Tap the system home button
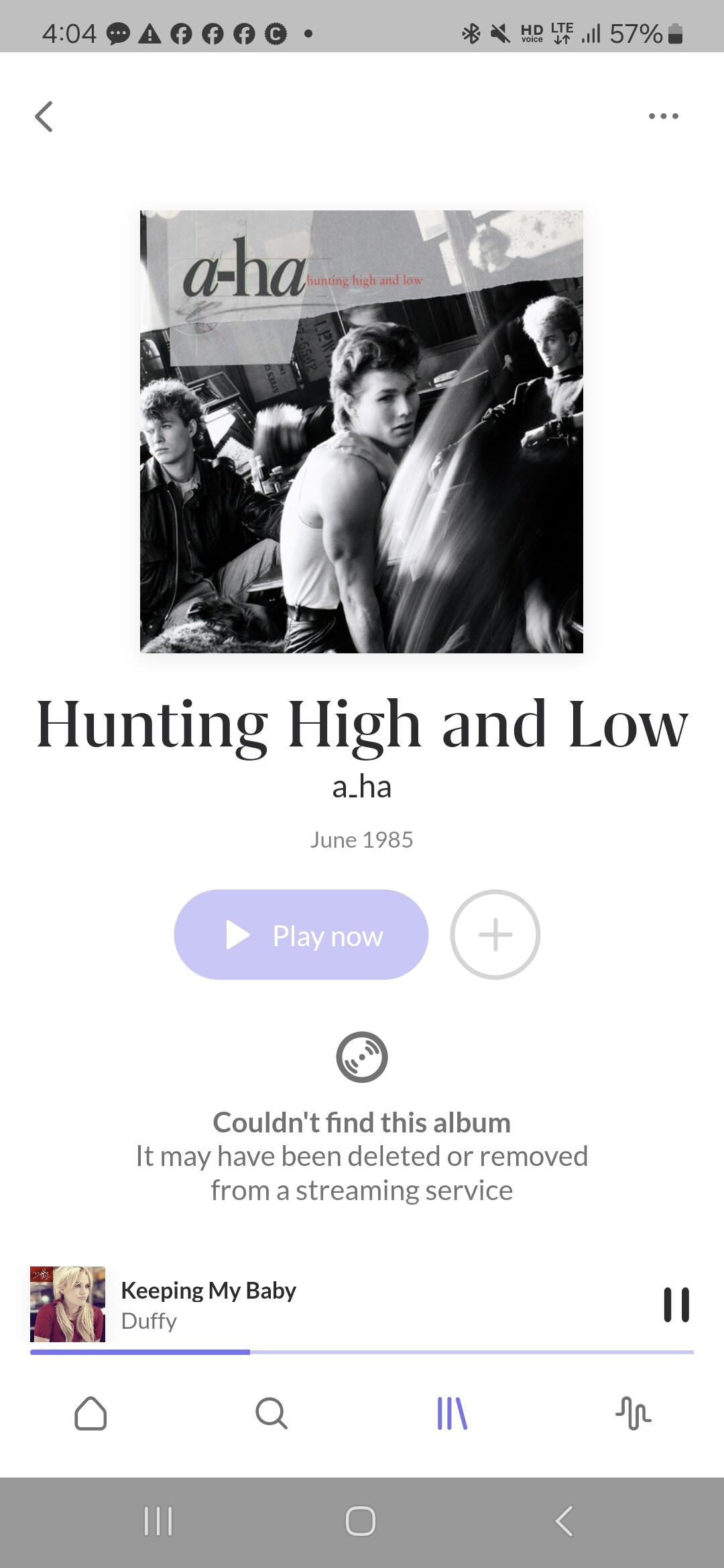 point(361,1520)
